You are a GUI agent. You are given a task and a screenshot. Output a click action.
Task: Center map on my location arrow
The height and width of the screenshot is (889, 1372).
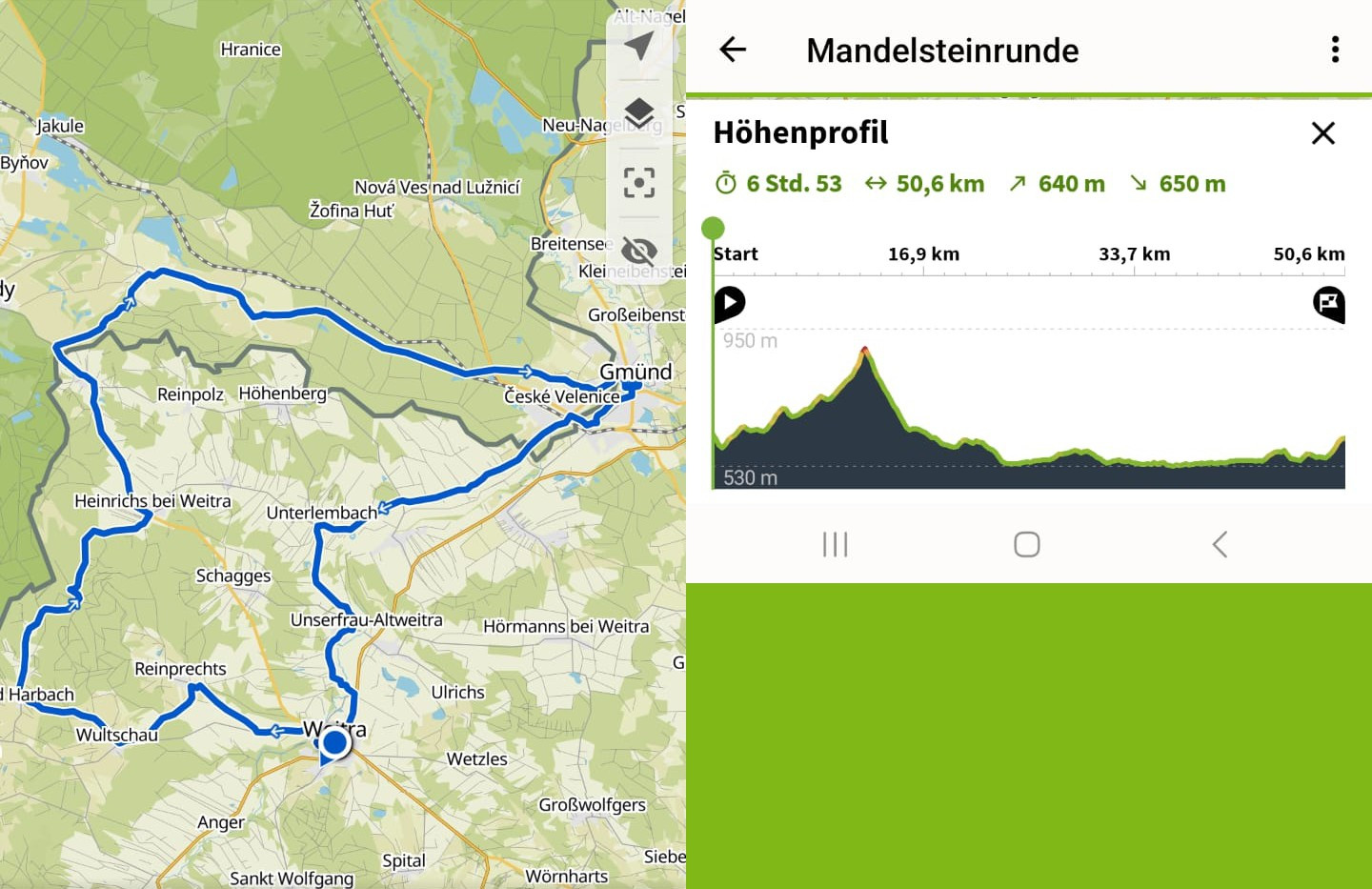click(639, 46)
